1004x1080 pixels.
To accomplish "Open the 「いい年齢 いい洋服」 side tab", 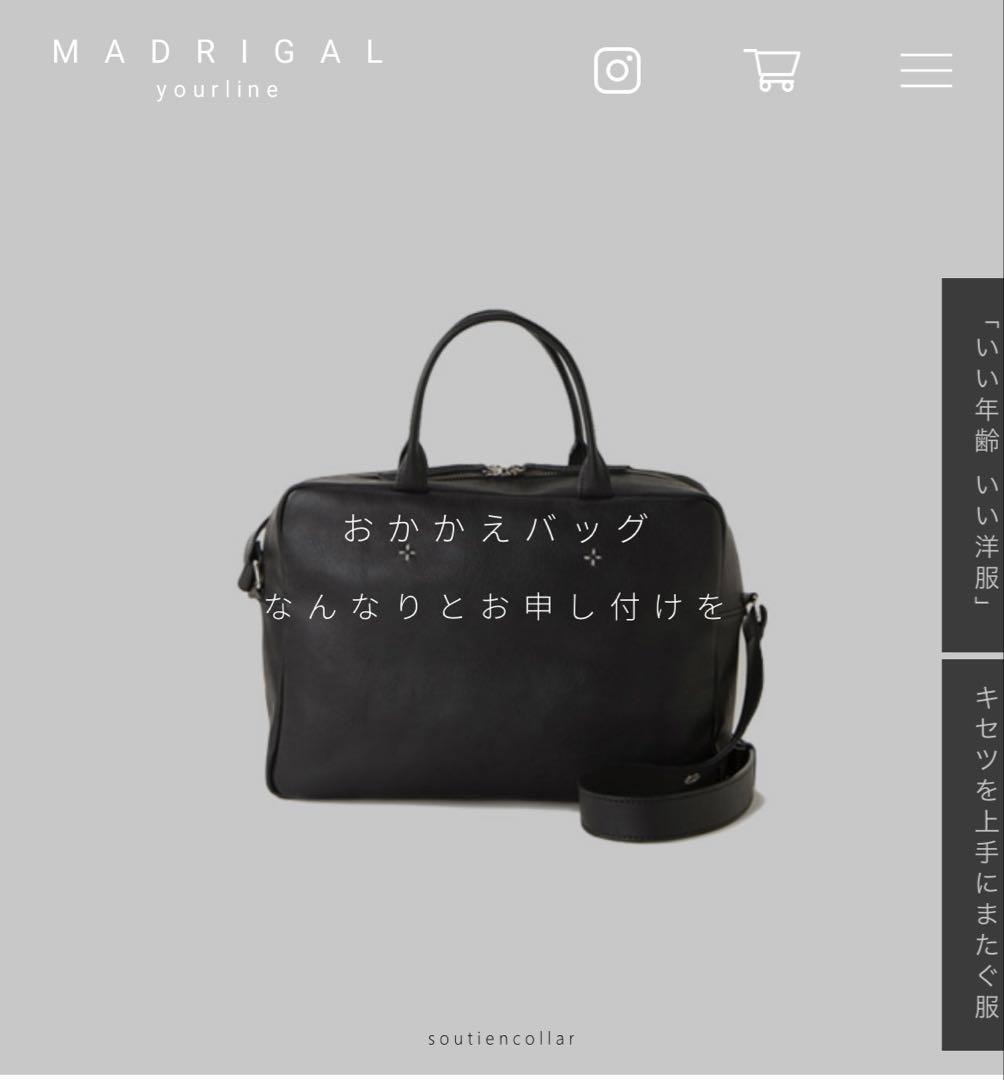I will [x=973, y=465].
